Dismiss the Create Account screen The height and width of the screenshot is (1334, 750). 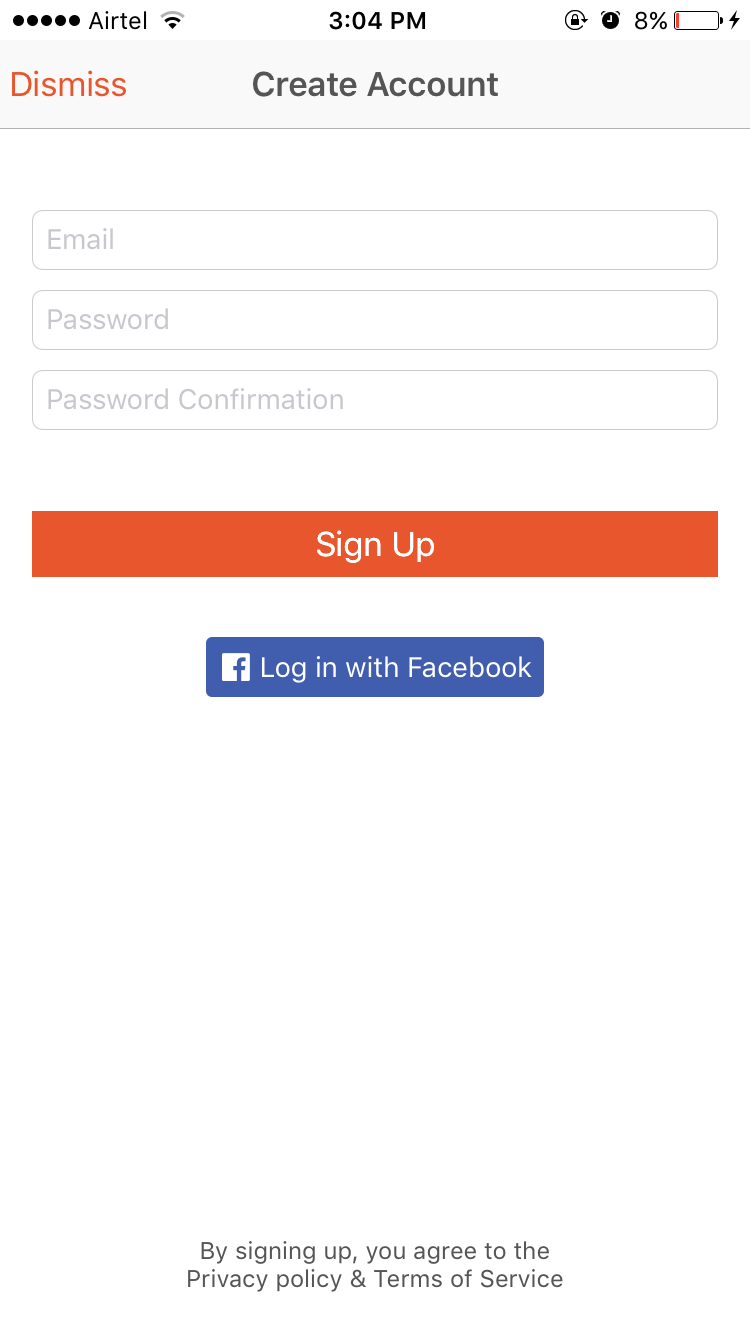tap(68, 85)
